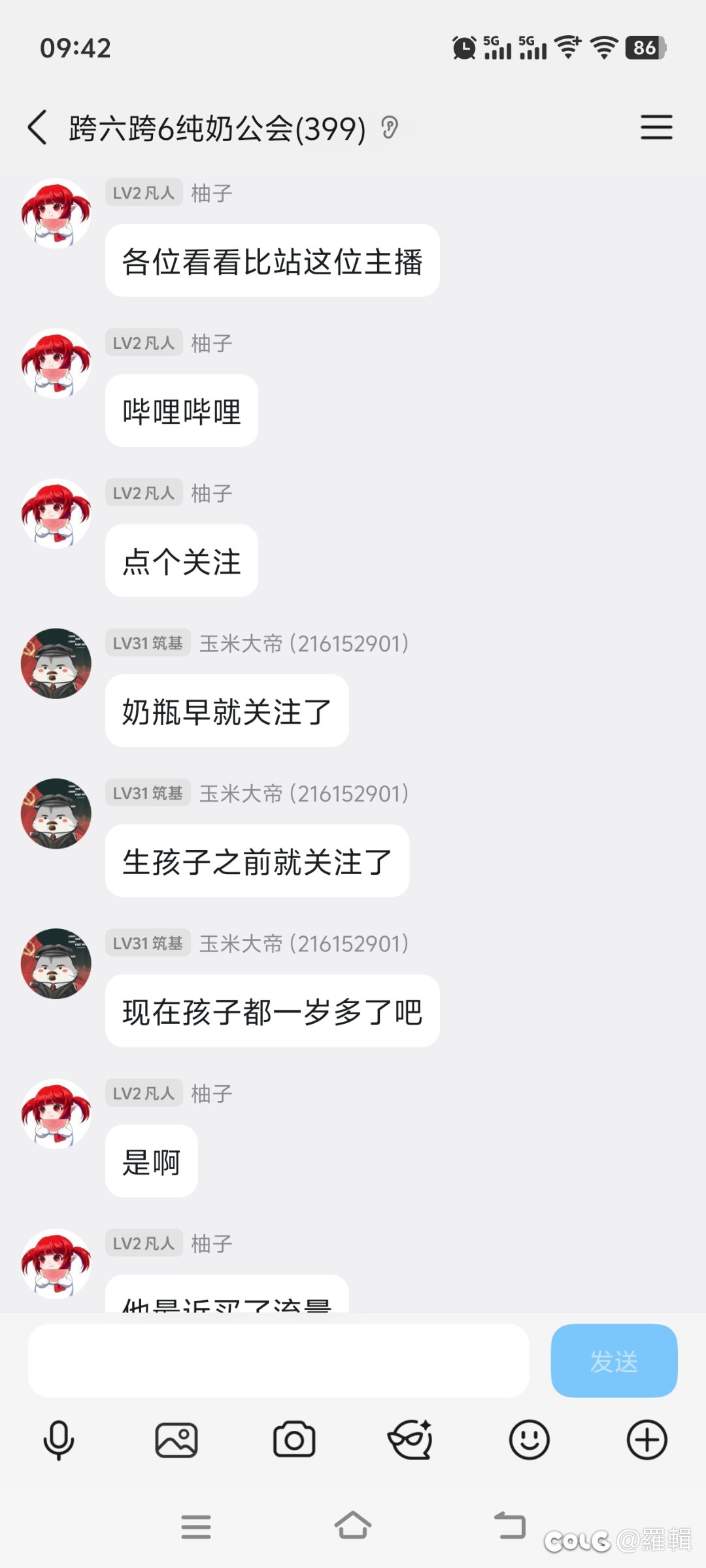Focus the message input field
Viewport: 706px width, 1568px height.
(x=278, y=1361)
